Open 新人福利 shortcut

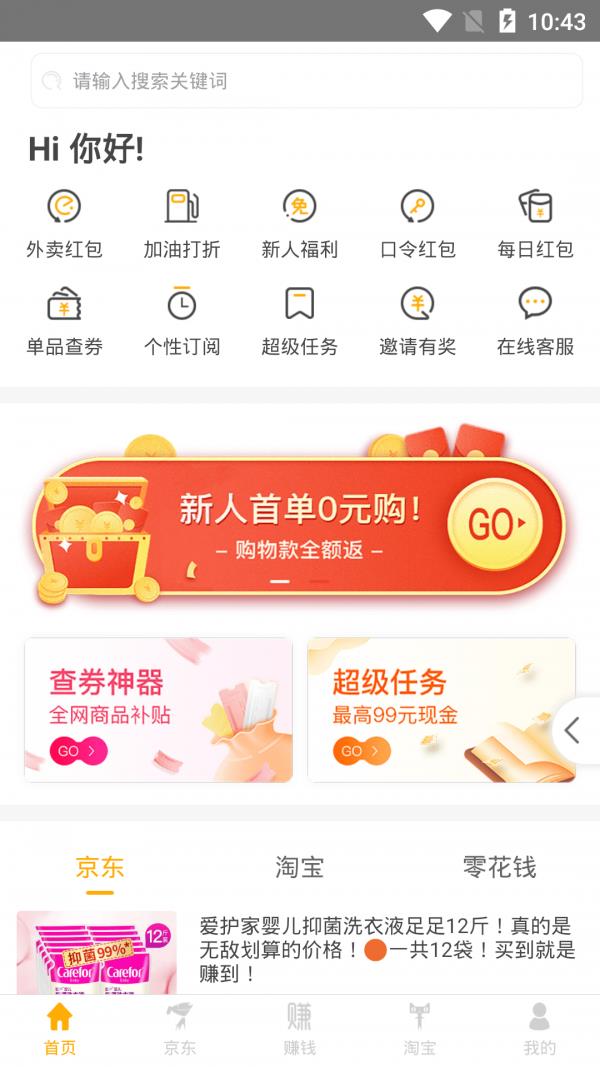[299, 224]
